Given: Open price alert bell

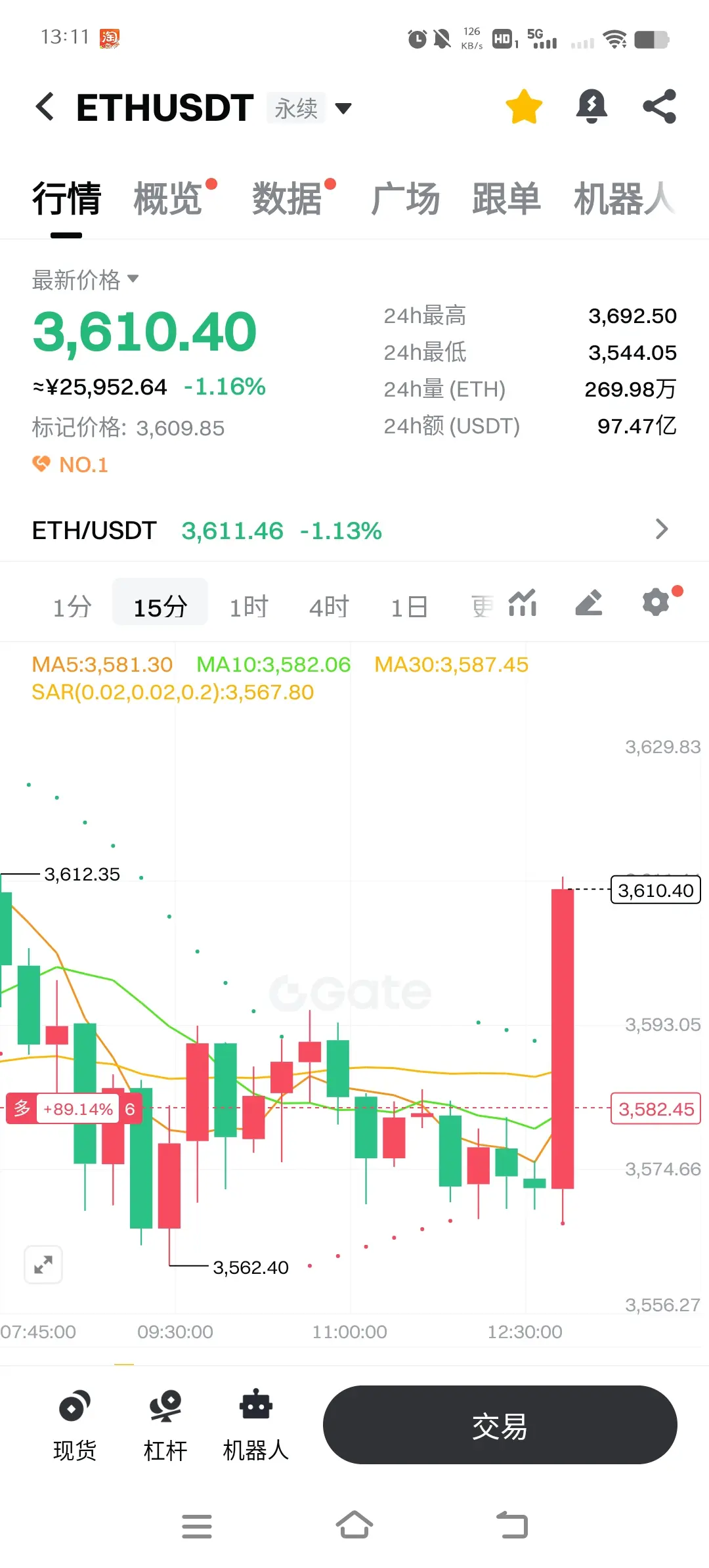Looking at the screenshot, I should (591, 106).
